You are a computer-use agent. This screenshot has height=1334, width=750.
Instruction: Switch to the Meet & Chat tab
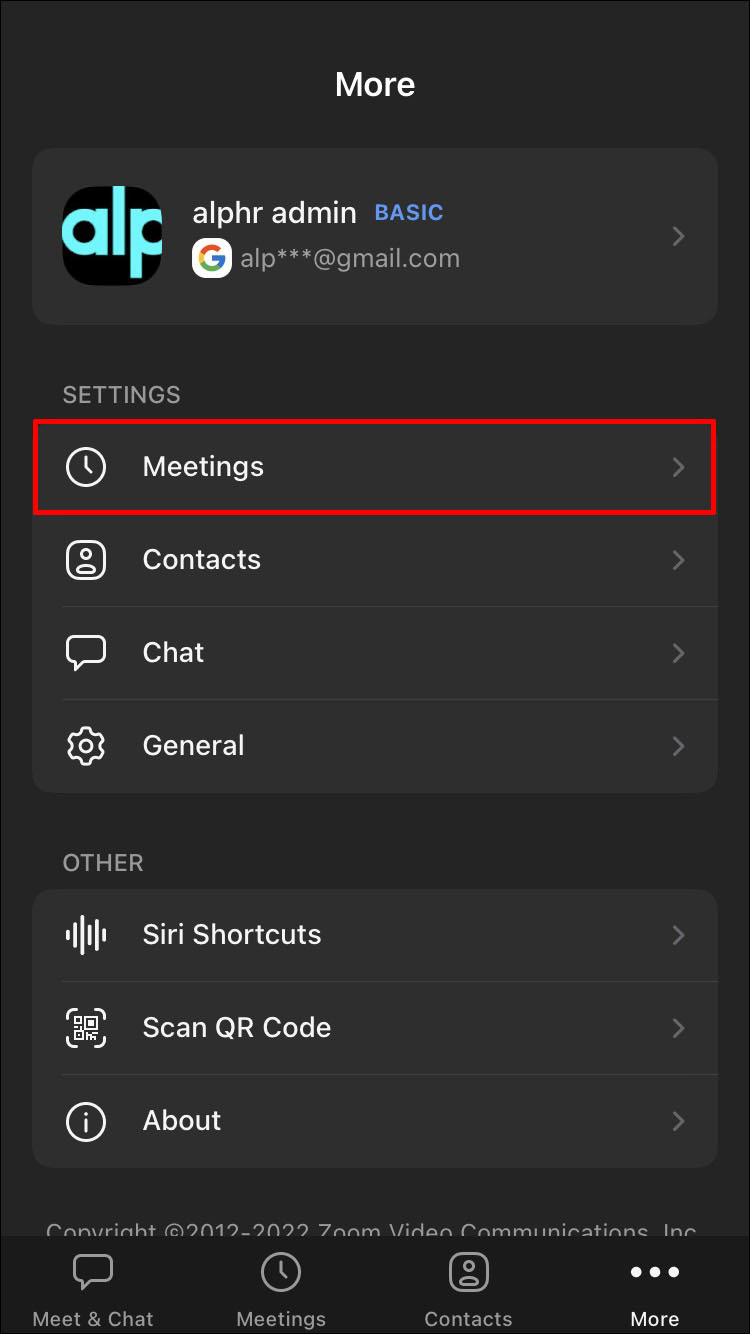[x=93, y=1288]
